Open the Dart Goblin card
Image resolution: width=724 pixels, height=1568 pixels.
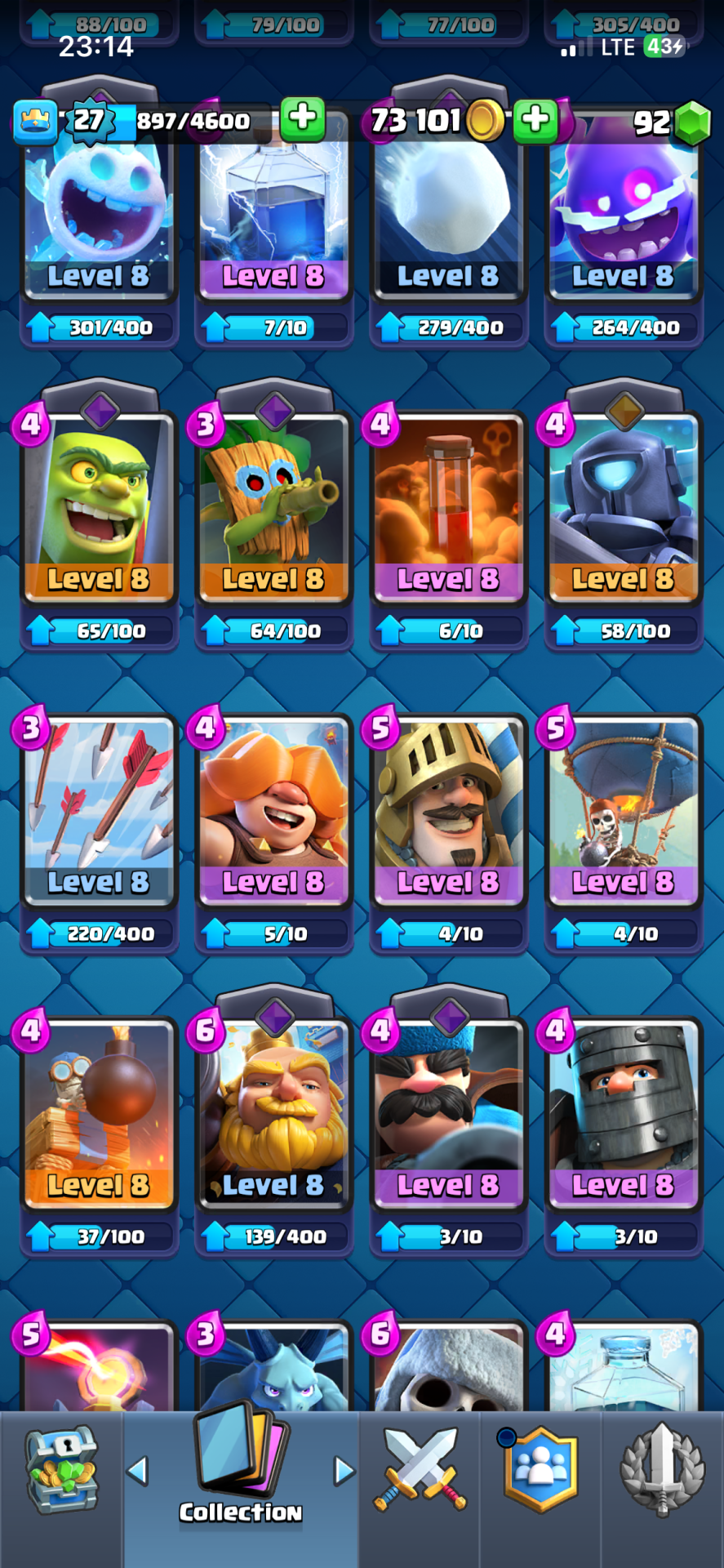[273, 506]
